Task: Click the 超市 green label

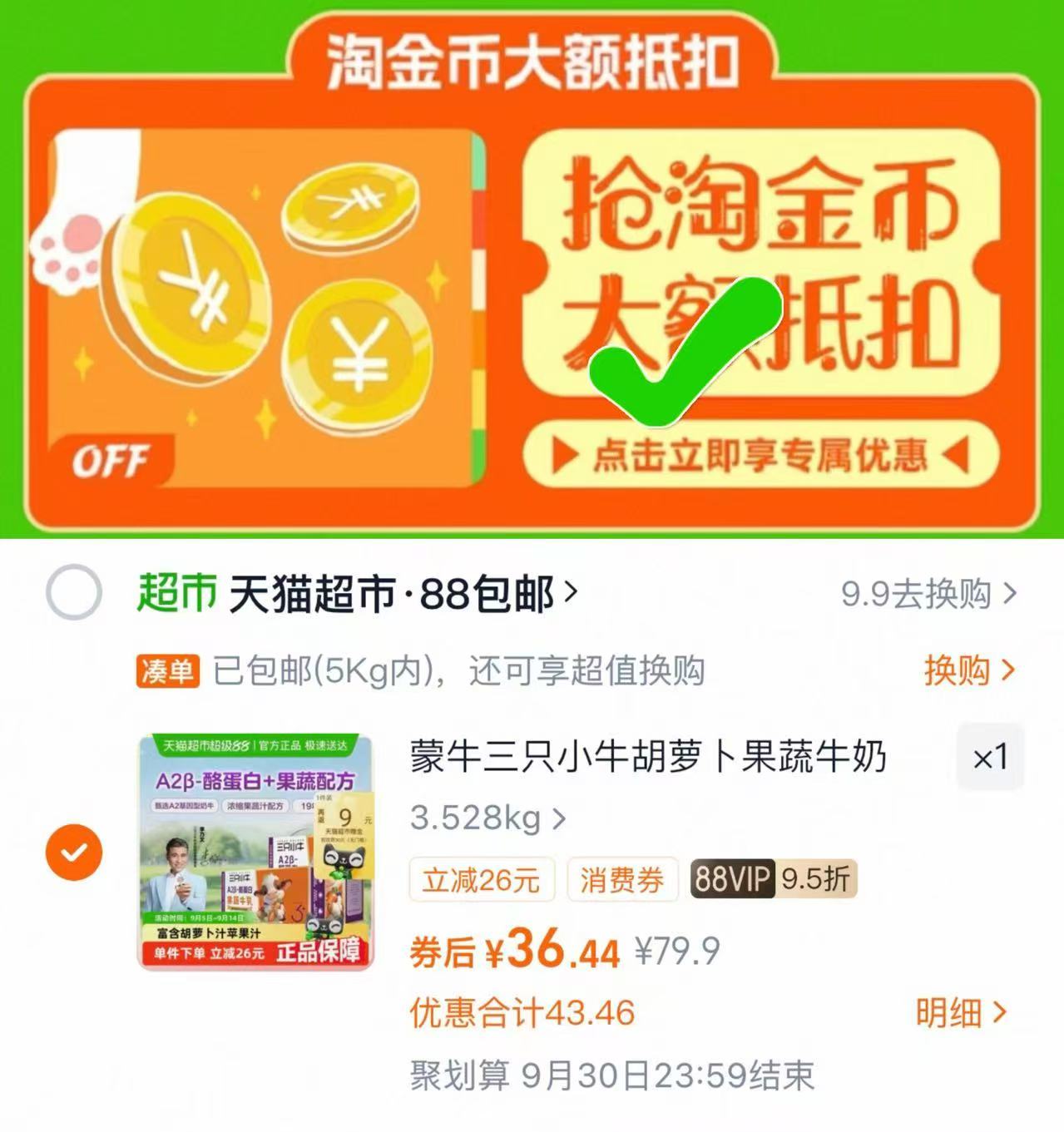Action: 176,590
